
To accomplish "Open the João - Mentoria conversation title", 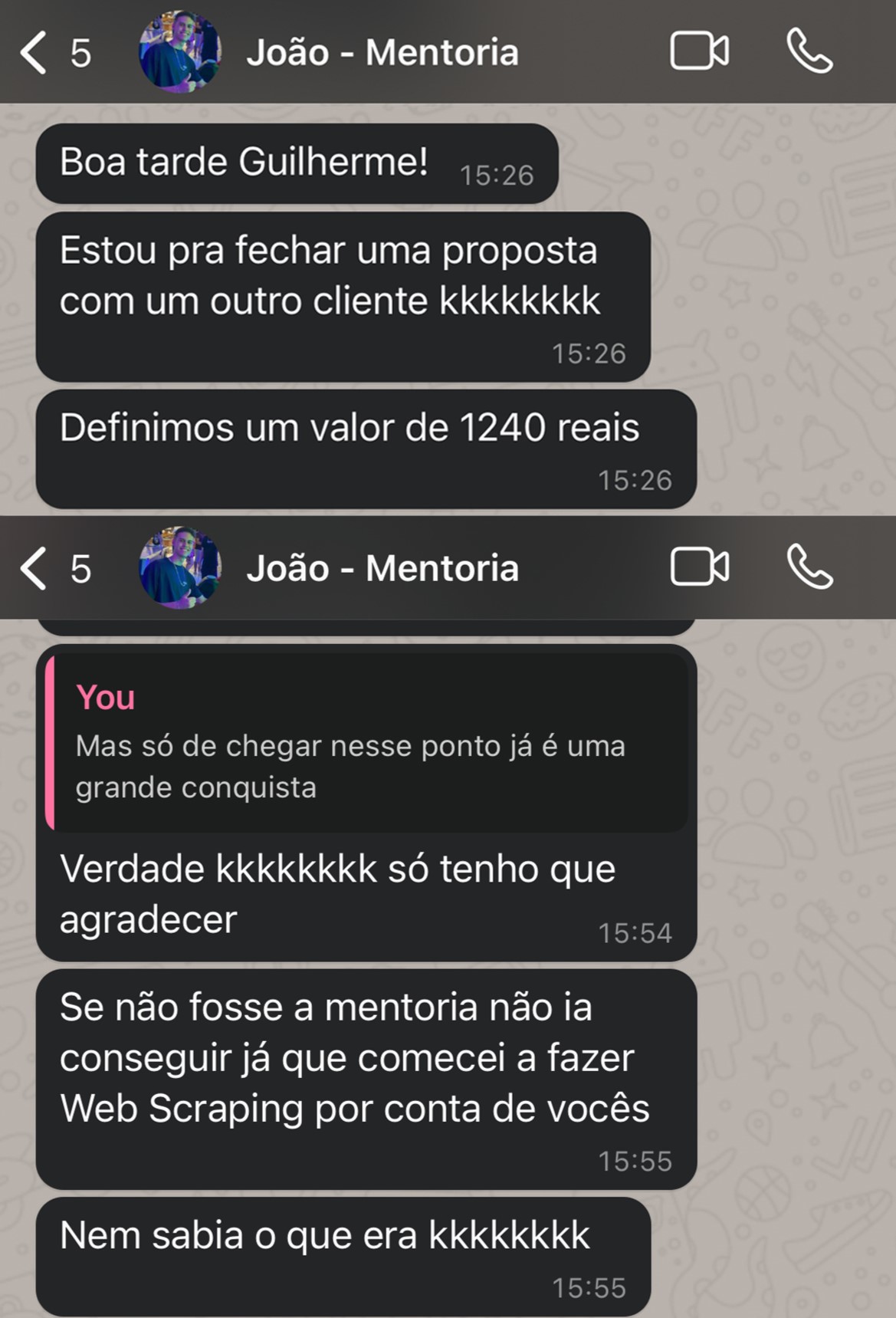I will 383,567.
